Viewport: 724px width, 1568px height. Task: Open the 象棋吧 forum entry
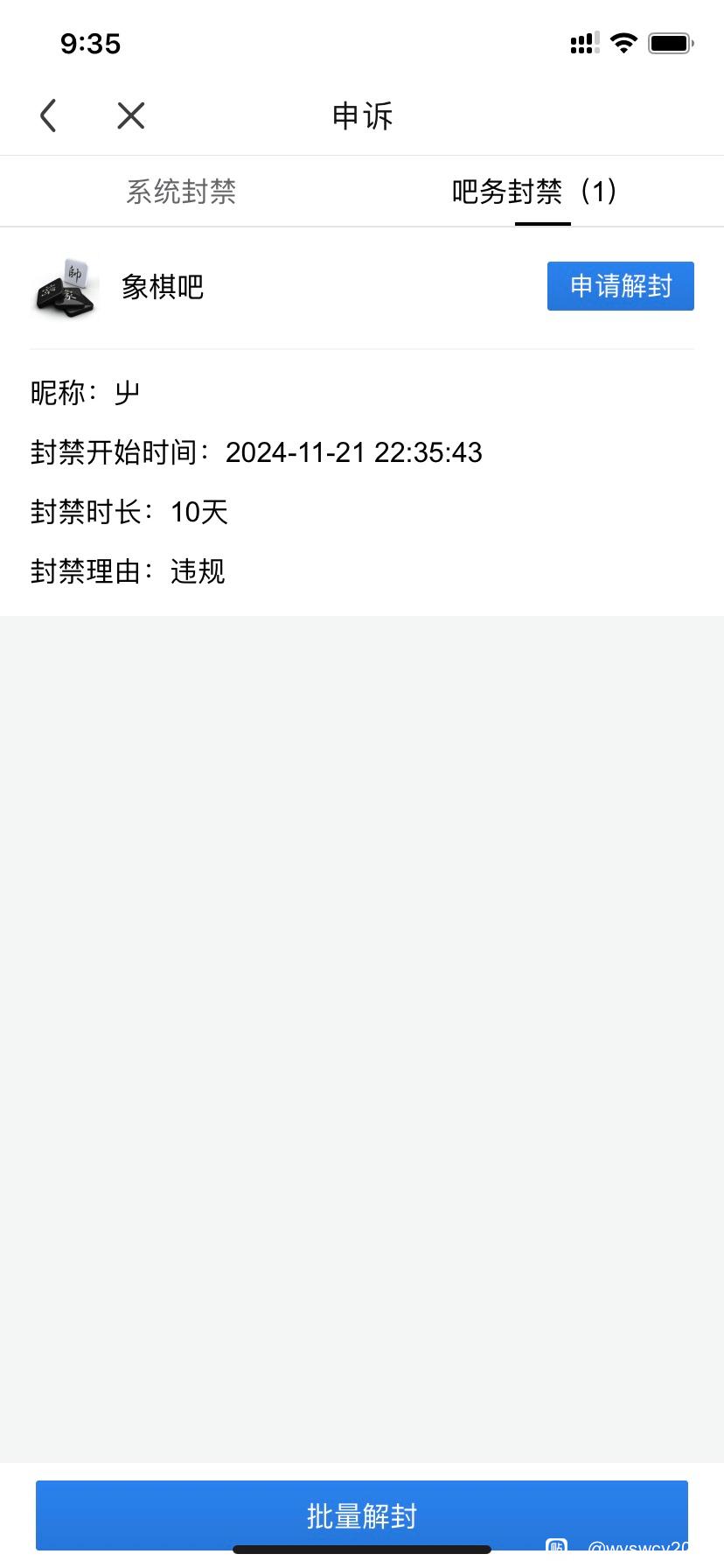(163, 287)
